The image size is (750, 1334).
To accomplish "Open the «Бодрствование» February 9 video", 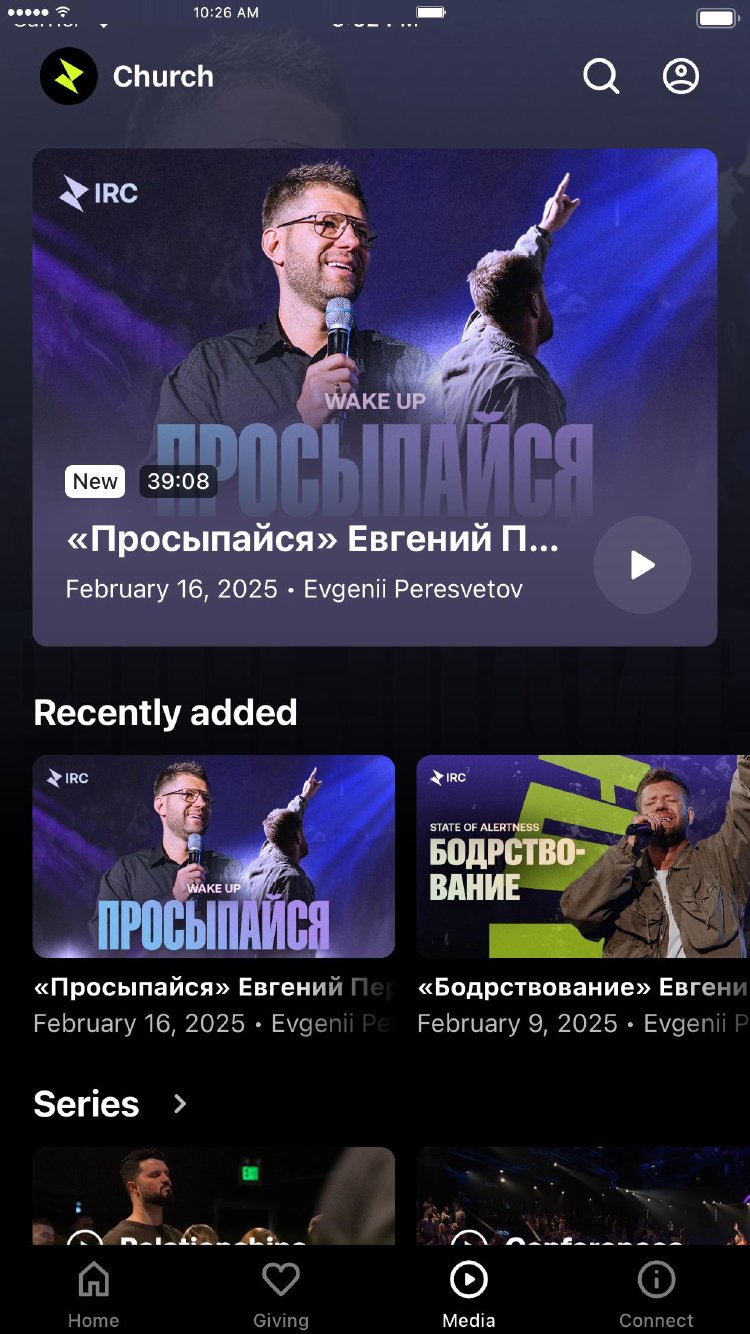I will point(582,857).
